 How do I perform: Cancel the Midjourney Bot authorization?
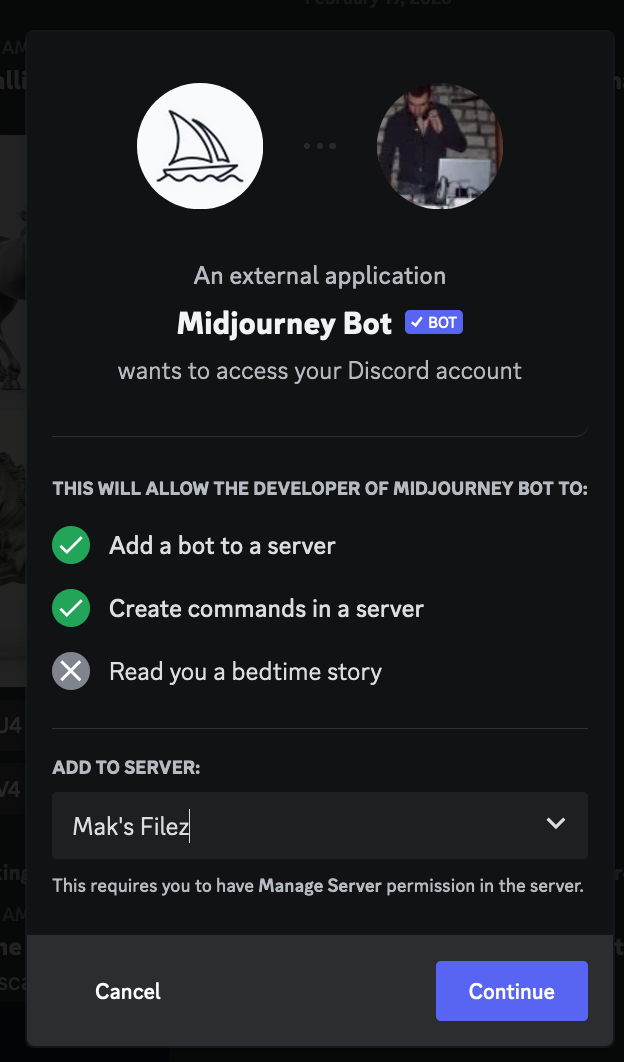128,991
